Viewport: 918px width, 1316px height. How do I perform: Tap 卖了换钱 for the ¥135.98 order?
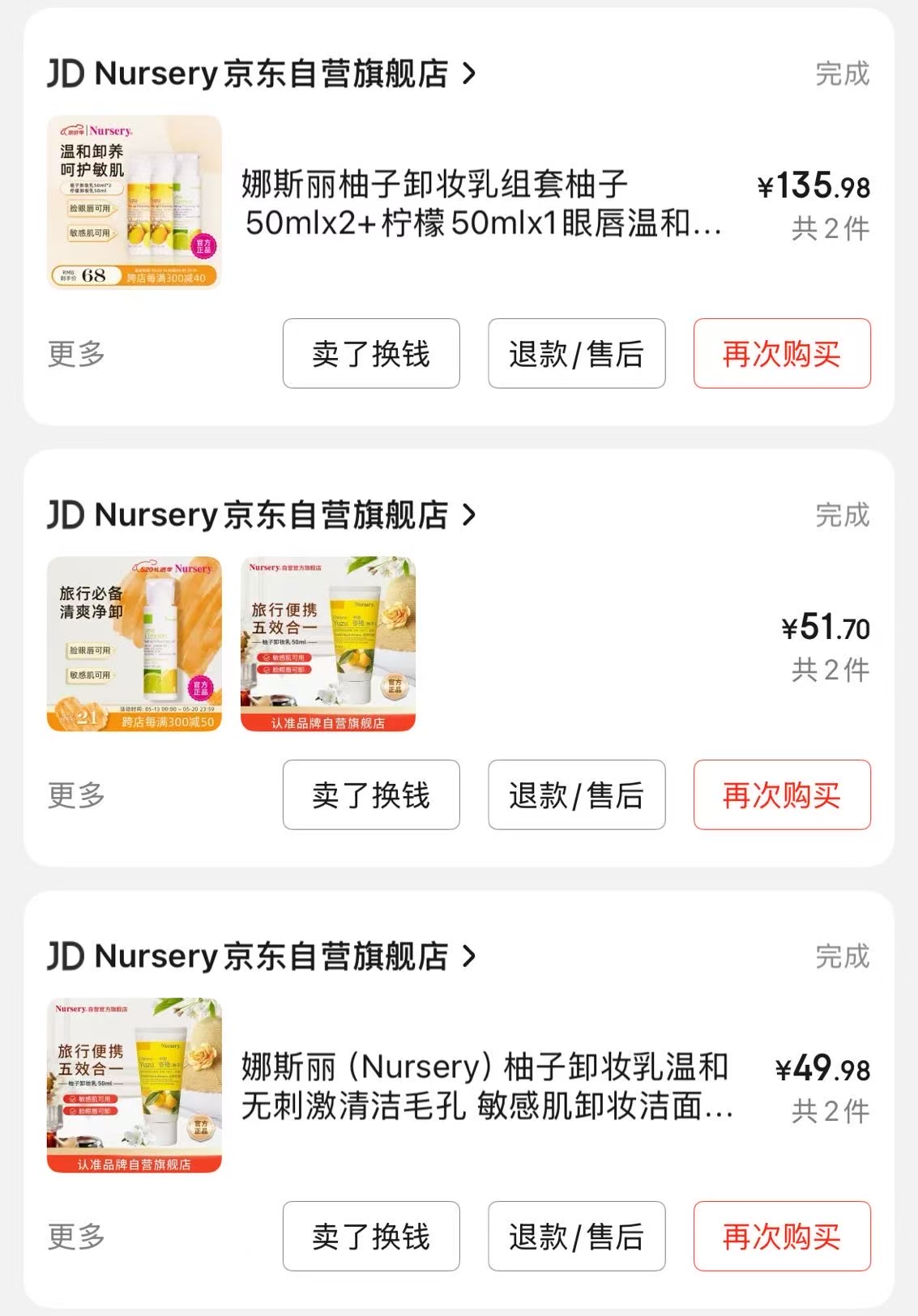click(x=371, y=354)
